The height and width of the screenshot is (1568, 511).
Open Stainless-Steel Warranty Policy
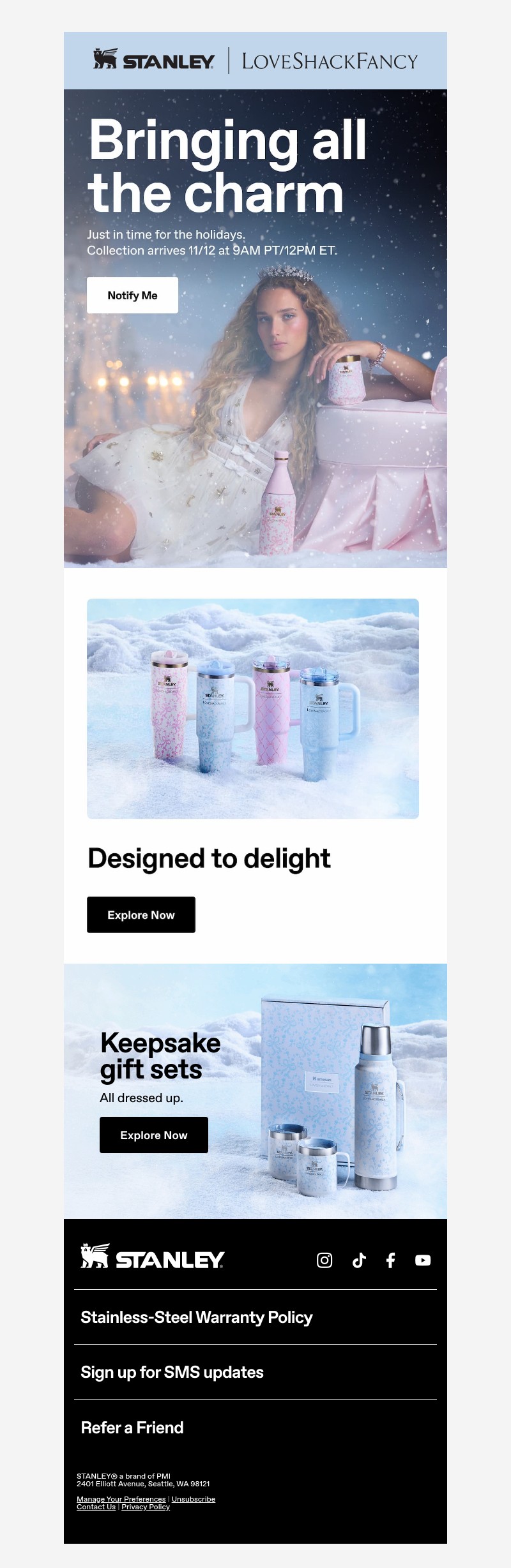(197, 1317)
